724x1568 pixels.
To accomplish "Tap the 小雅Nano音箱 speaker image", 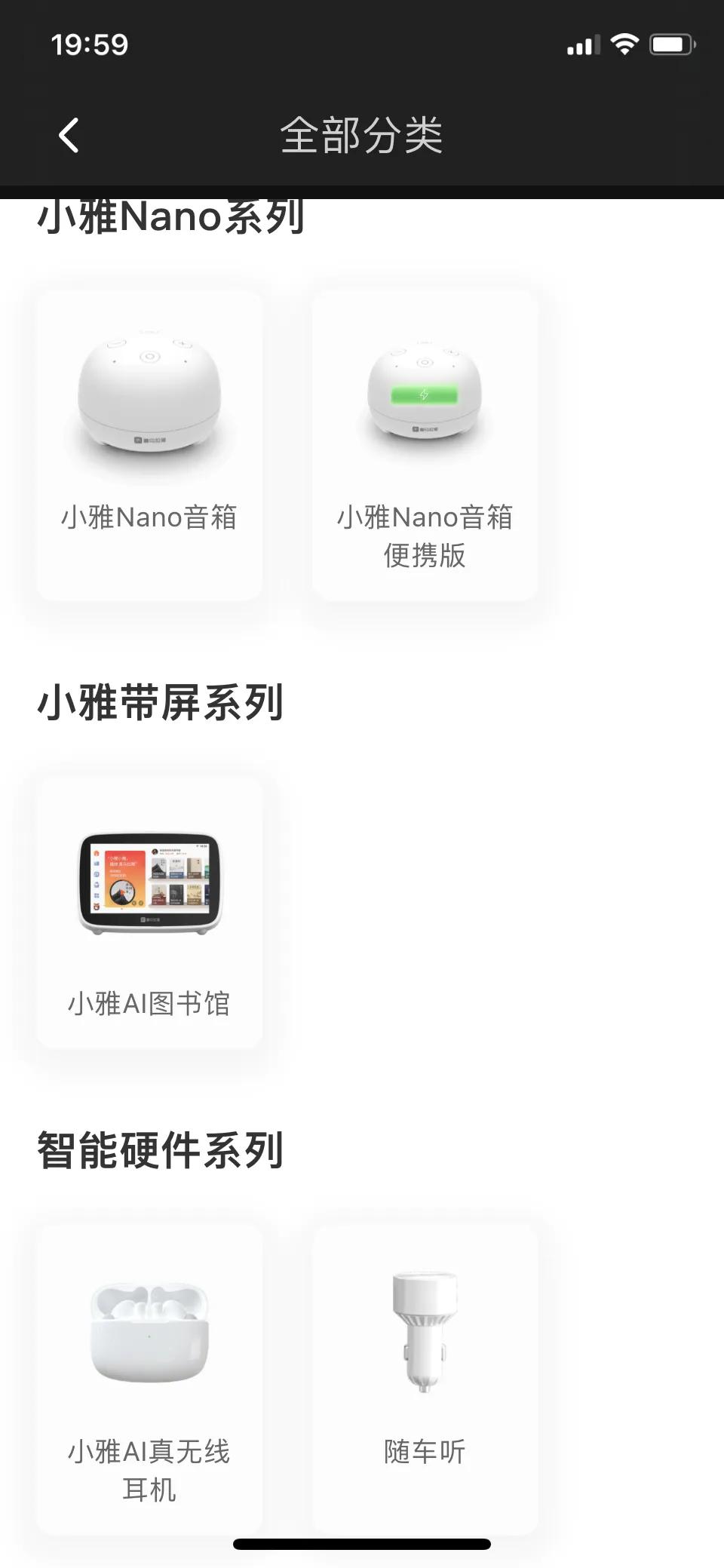I will pyautogui.click(x=149, y=396).
